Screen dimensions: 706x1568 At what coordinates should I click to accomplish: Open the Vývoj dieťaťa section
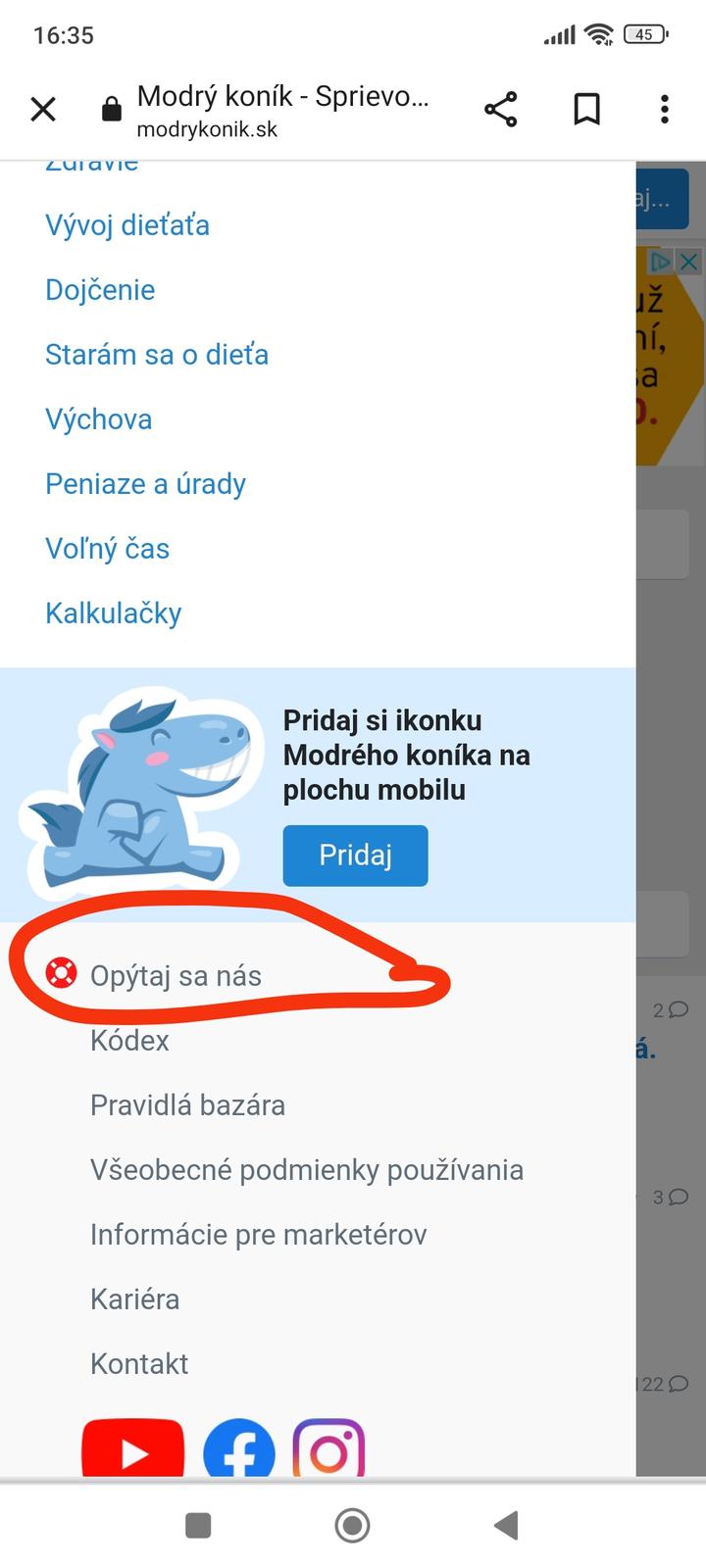pos(127,225)
